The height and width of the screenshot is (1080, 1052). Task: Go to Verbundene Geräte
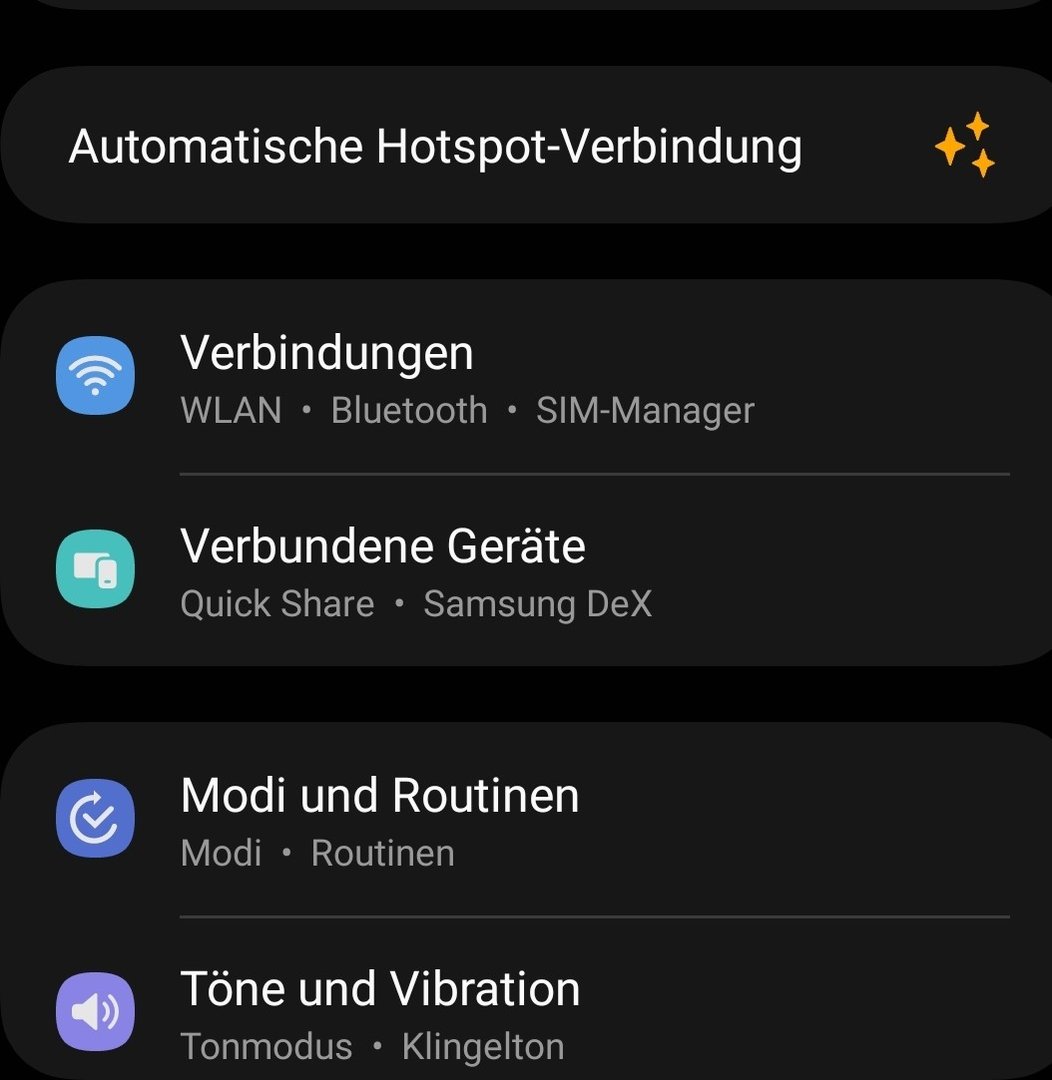pos(383,548)
